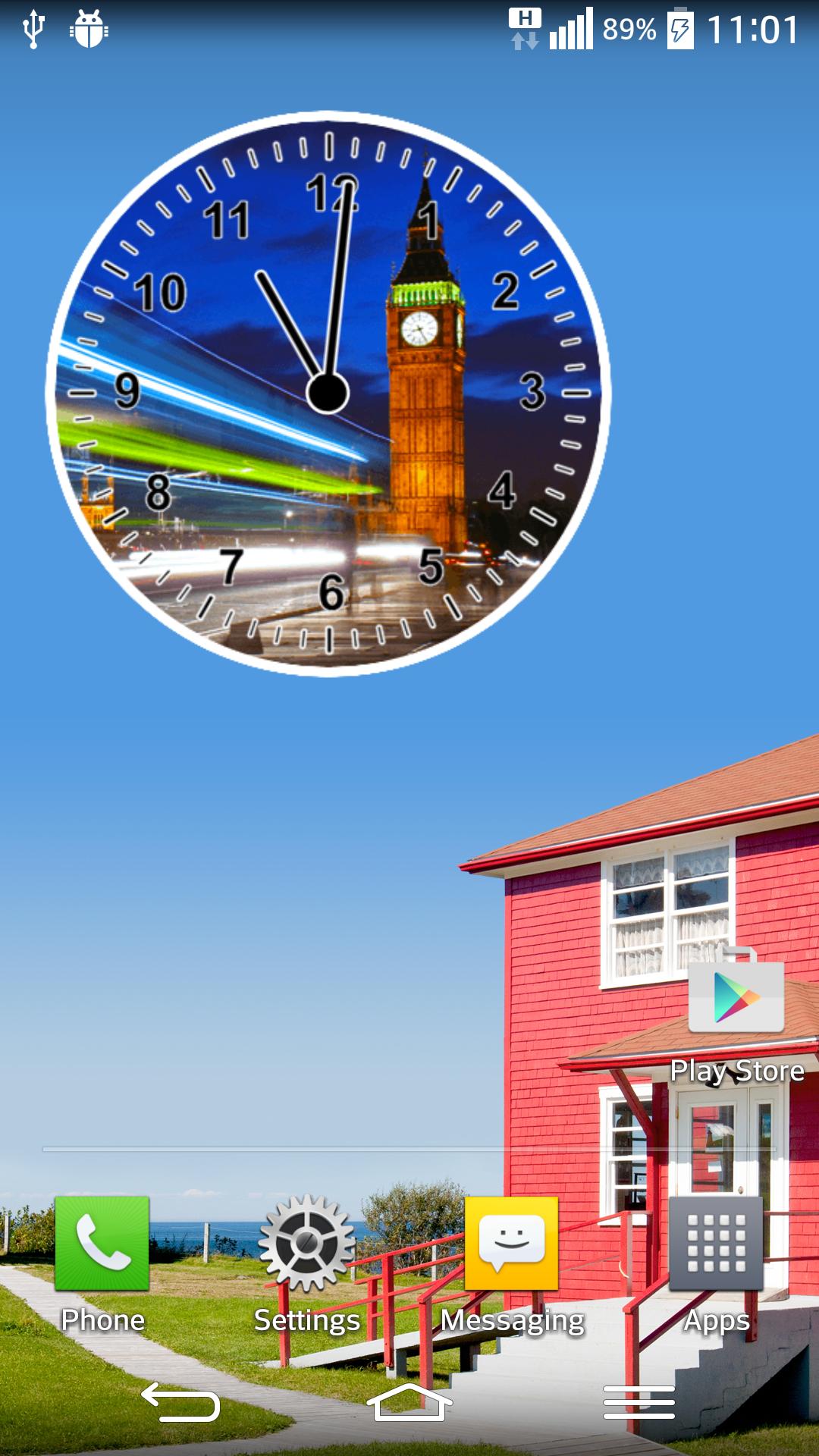This screenshot has height=1456, width=819.
Task: Tap the system menu button
Action: click(639, 1403)
